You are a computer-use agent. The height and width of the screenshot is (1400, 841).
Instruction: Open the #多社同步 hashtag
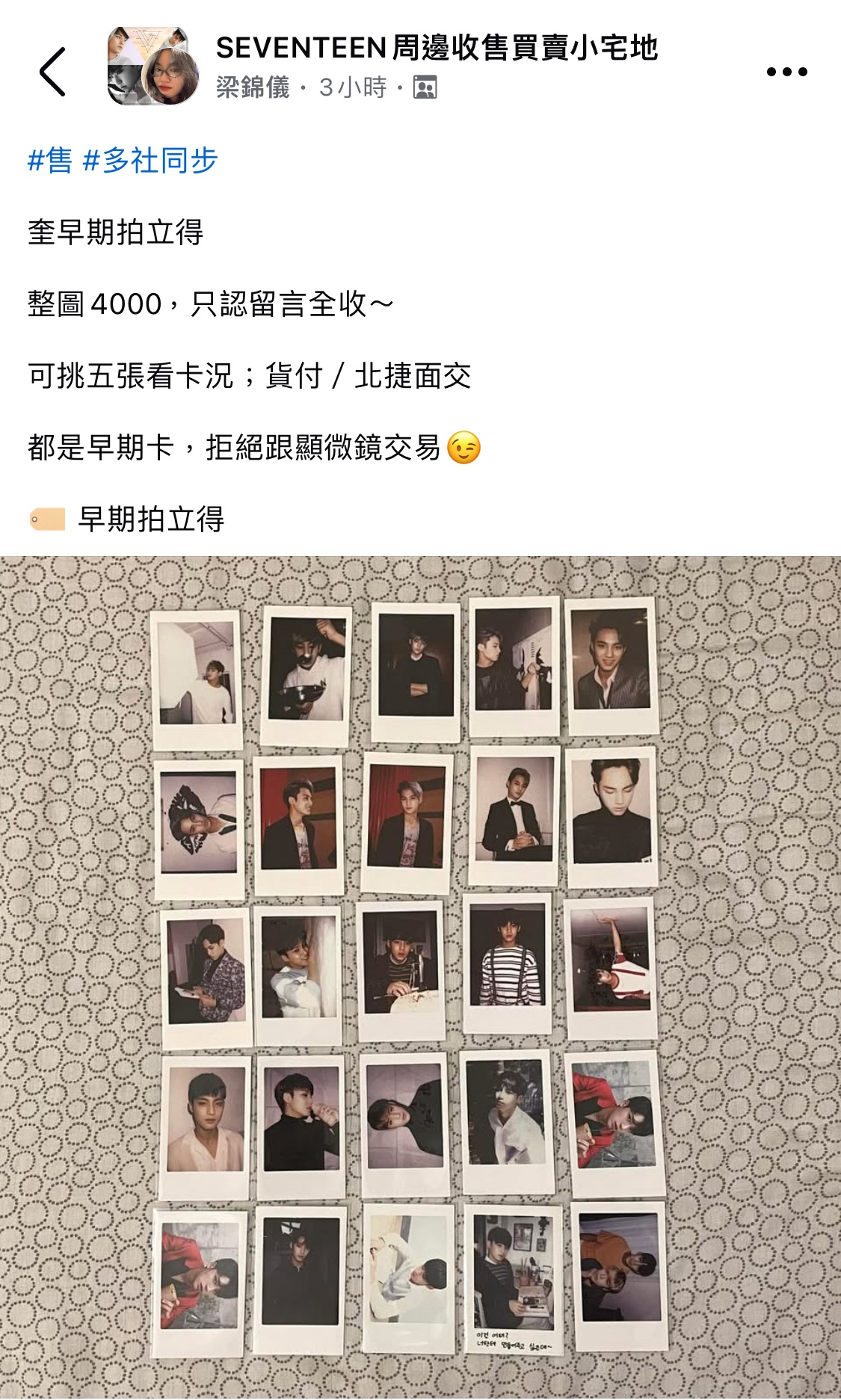pos(150,160)
